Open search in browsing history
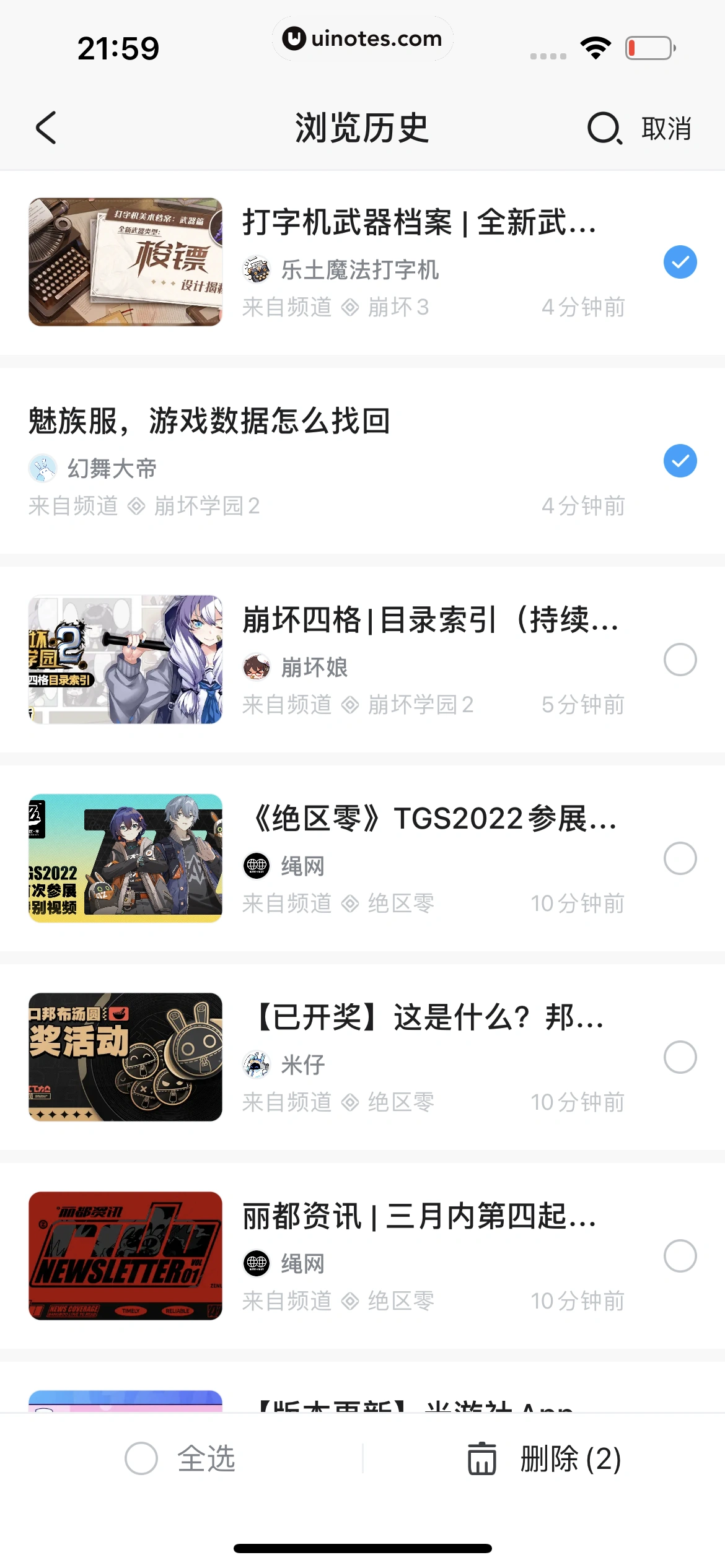Viewport: 725px width, 1568px height. pyautogui.click(x=604, y=128)
